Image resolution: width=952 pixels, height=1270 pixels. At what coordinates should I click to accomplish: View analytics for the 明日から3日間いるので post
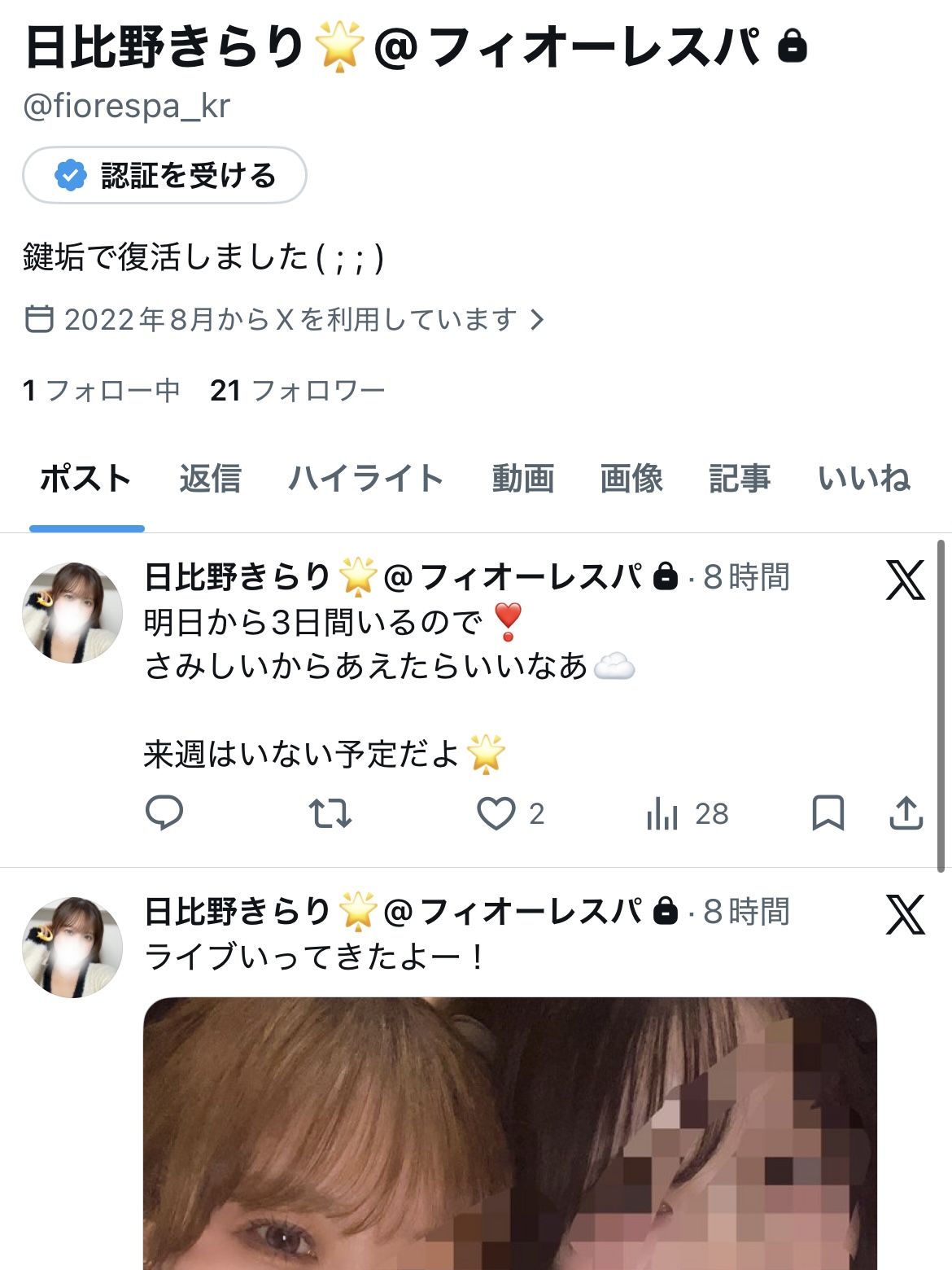tap(664, 812)
